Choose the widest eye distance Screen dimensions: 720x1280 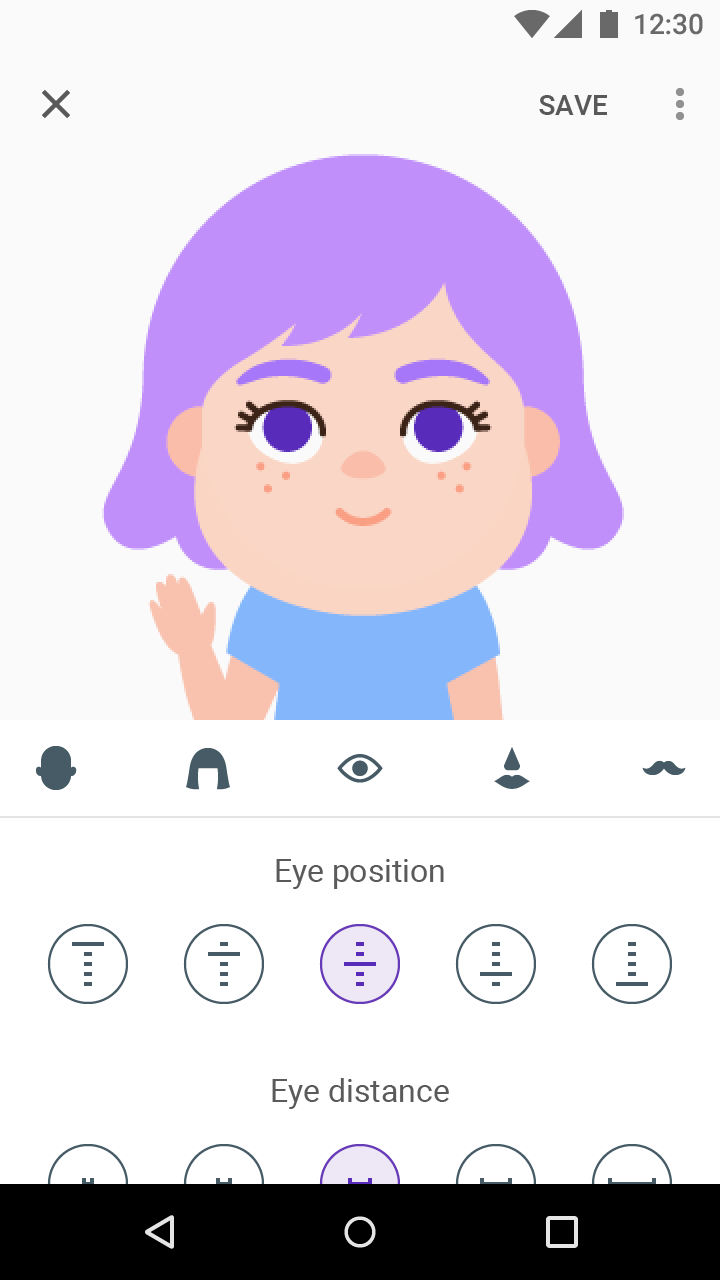click(632, 1166)
